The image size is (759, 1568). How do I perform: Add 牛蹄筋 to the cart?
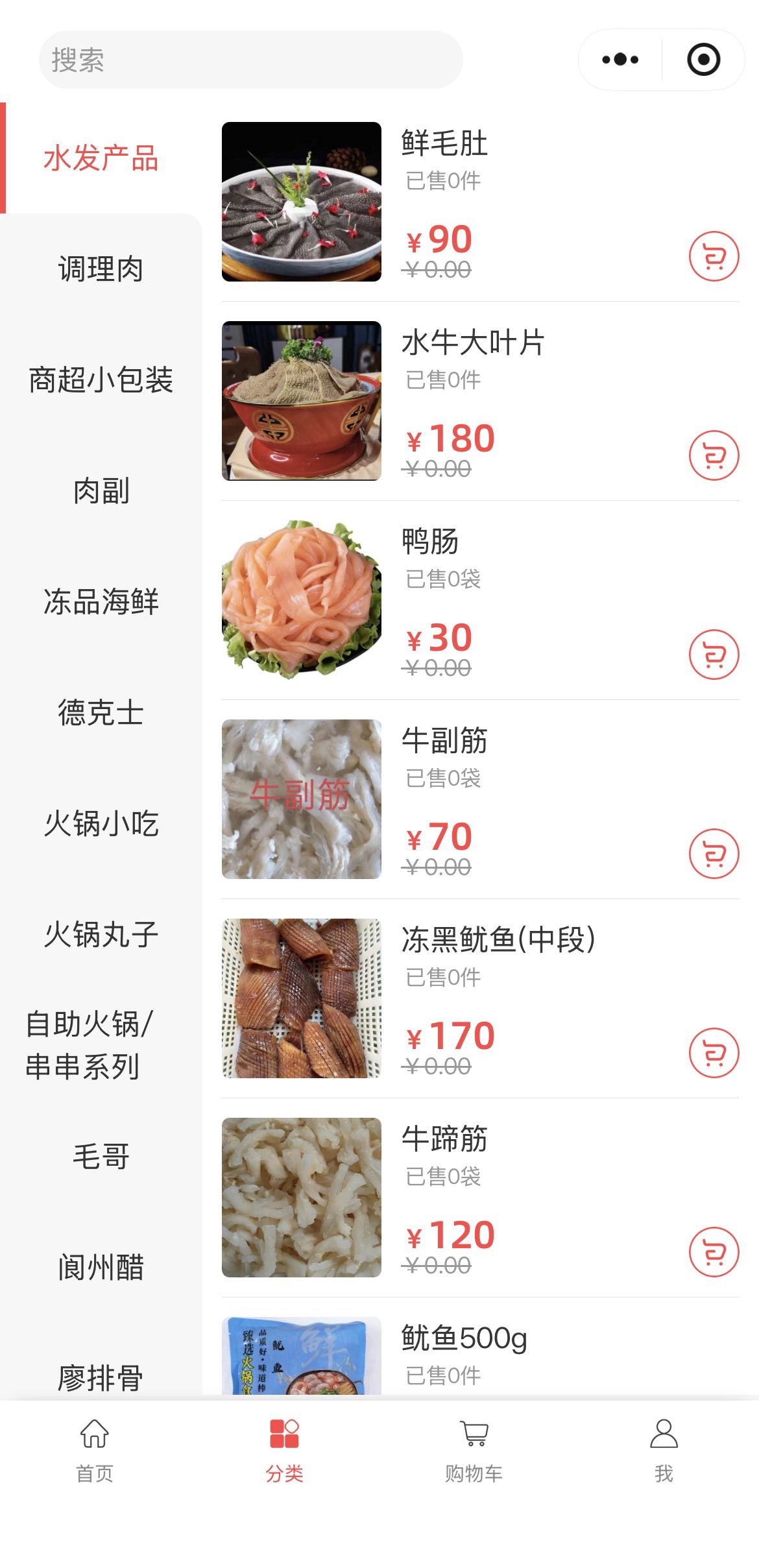tap(714, 1252)
